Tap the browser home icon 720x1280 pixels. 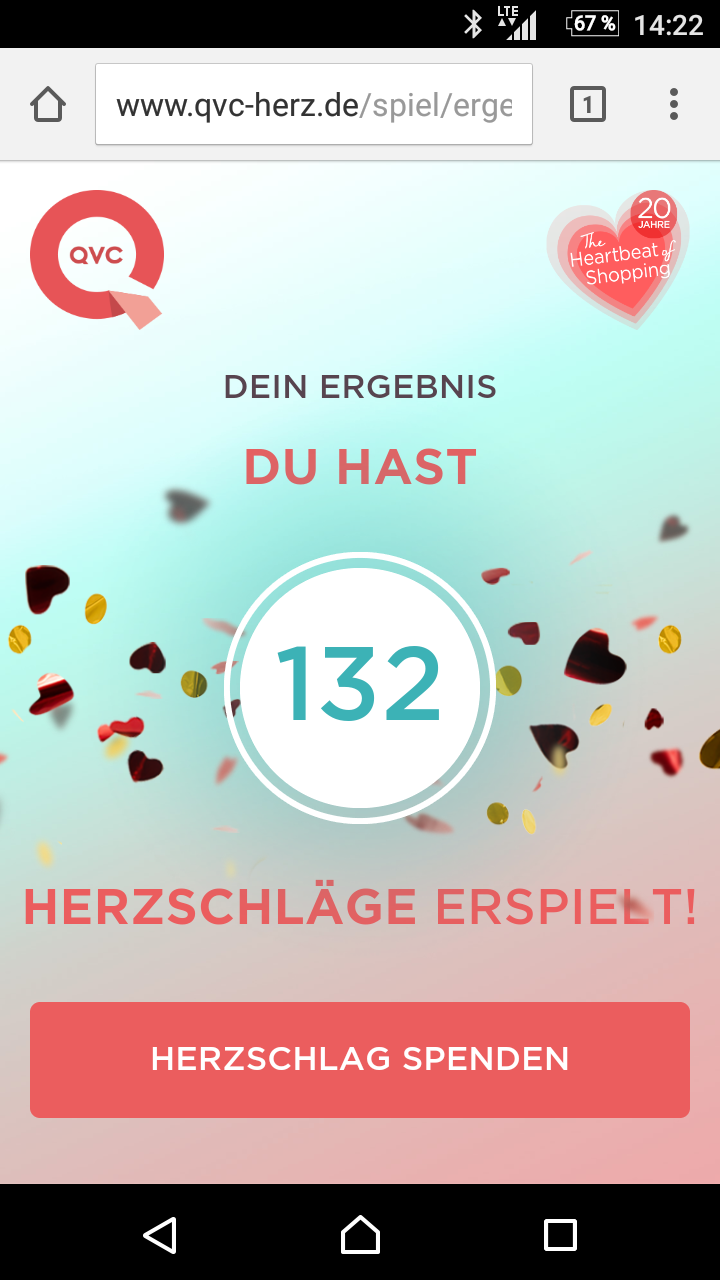point(48,104)
